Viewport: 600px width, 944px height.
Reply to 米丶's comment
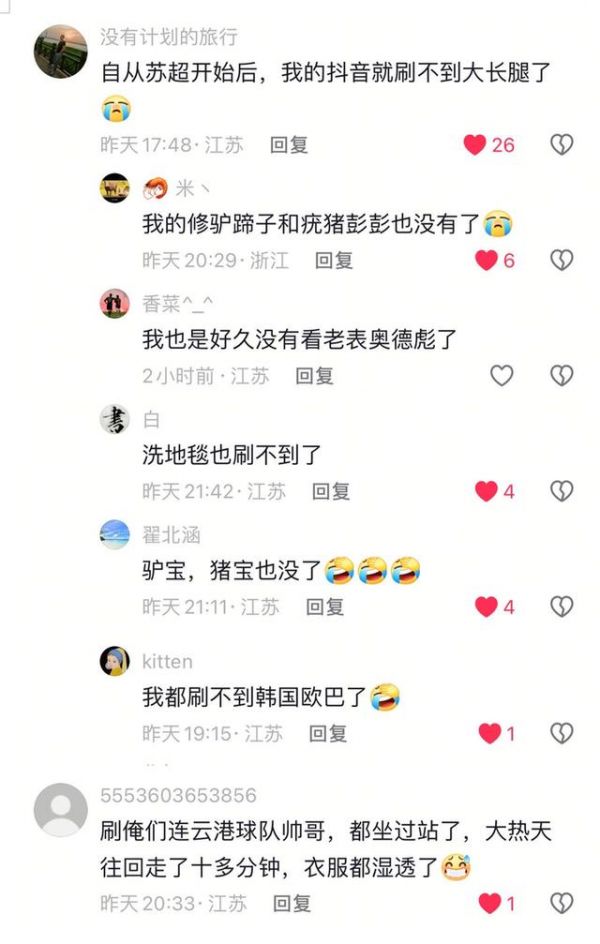click(x=334, y=261)
